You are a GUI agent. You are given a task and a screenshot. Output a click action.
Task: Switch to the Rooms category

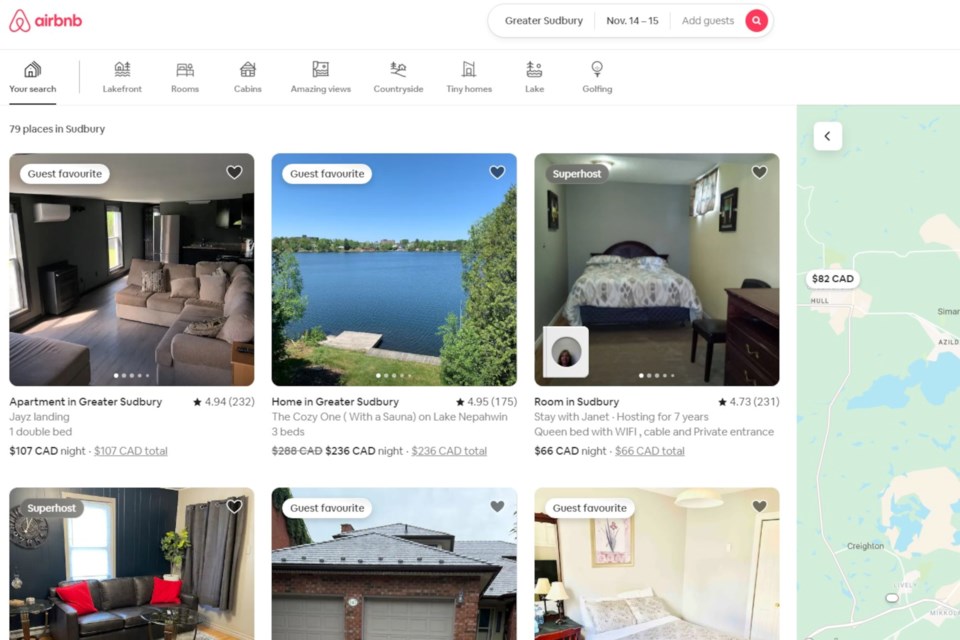(185, 77)
